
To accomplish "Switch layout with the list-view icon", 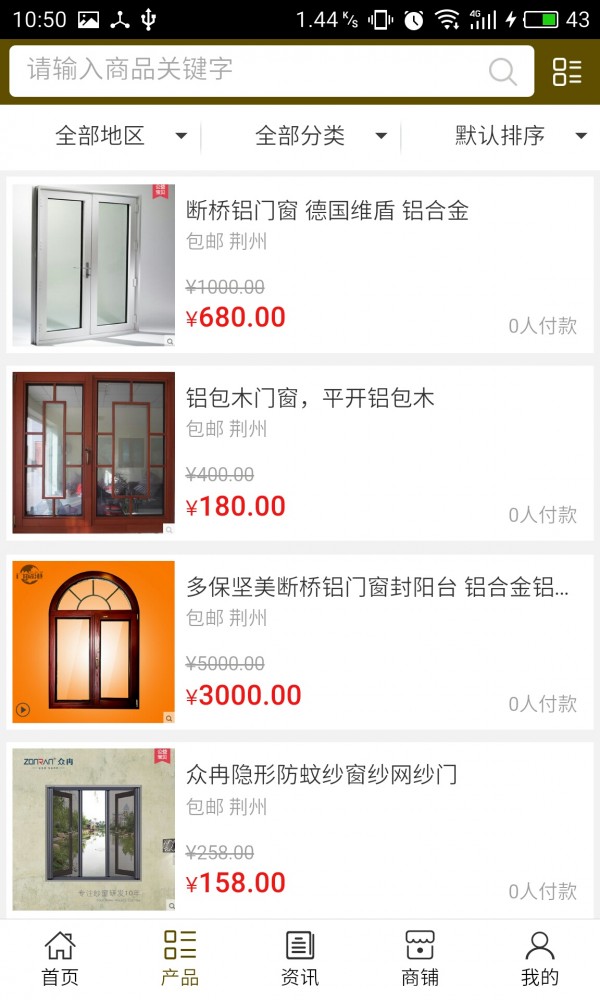I will pos(567,71).
